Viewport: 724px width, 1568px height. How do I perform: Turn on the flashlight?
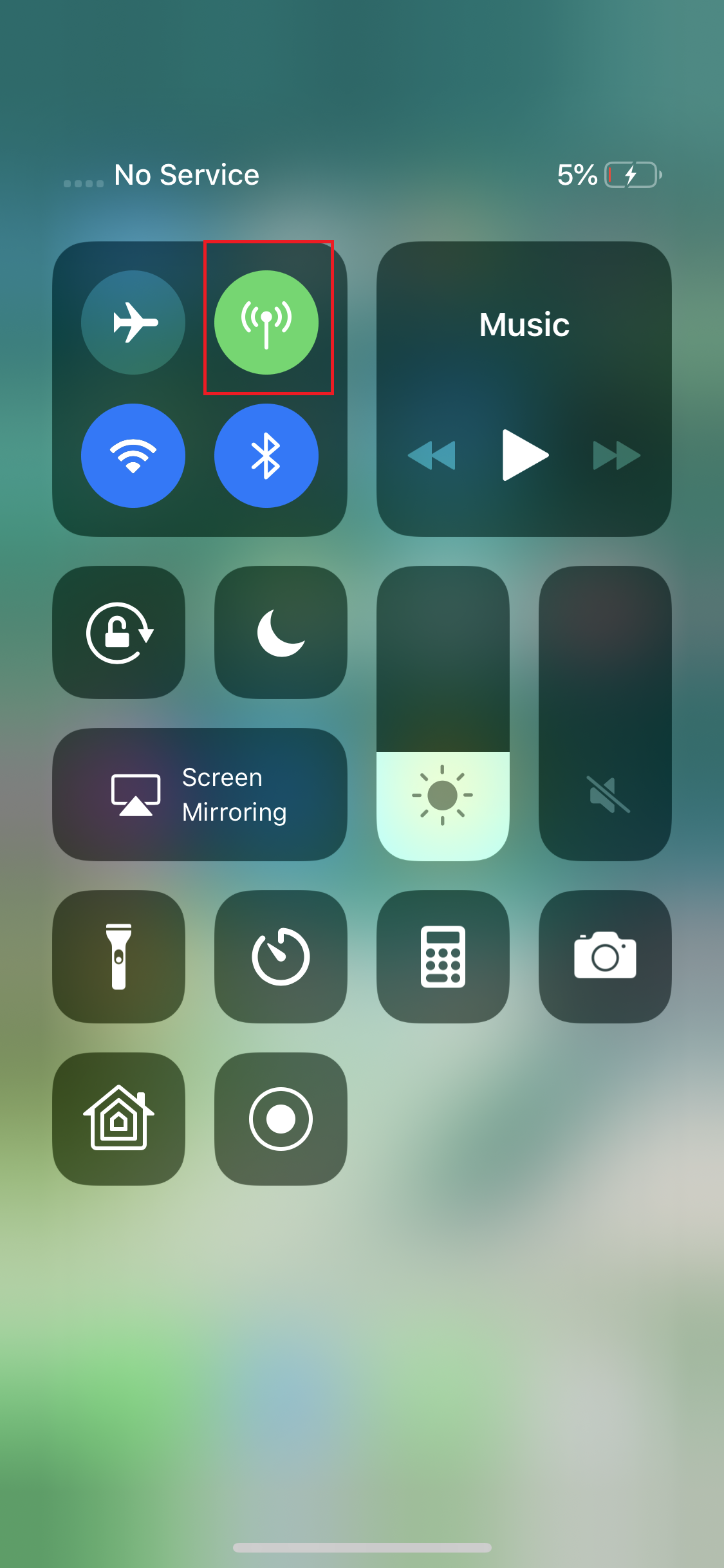(119, 957)
